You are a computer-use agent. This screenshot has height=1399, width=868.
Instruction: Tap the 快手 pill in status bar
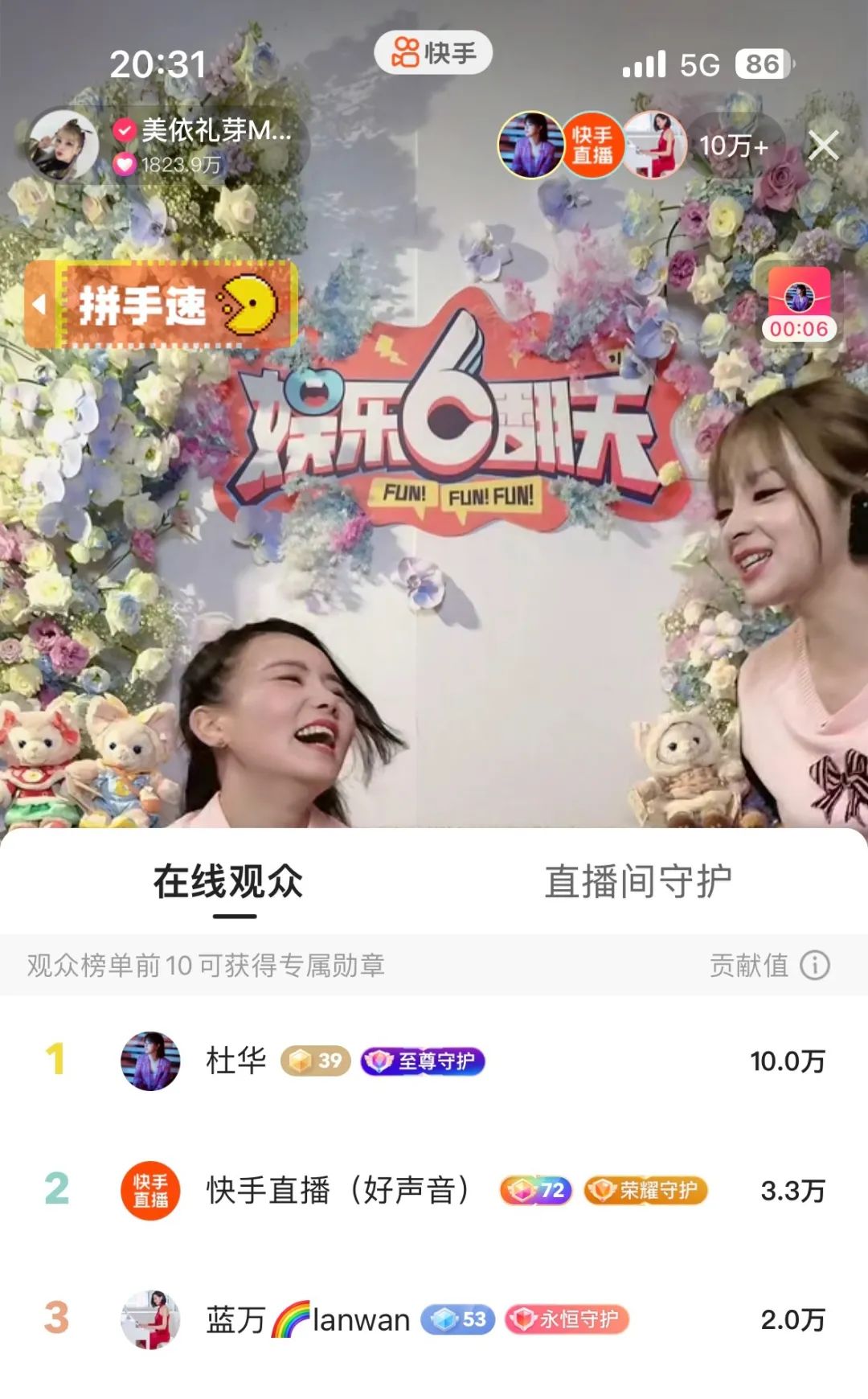433,53
